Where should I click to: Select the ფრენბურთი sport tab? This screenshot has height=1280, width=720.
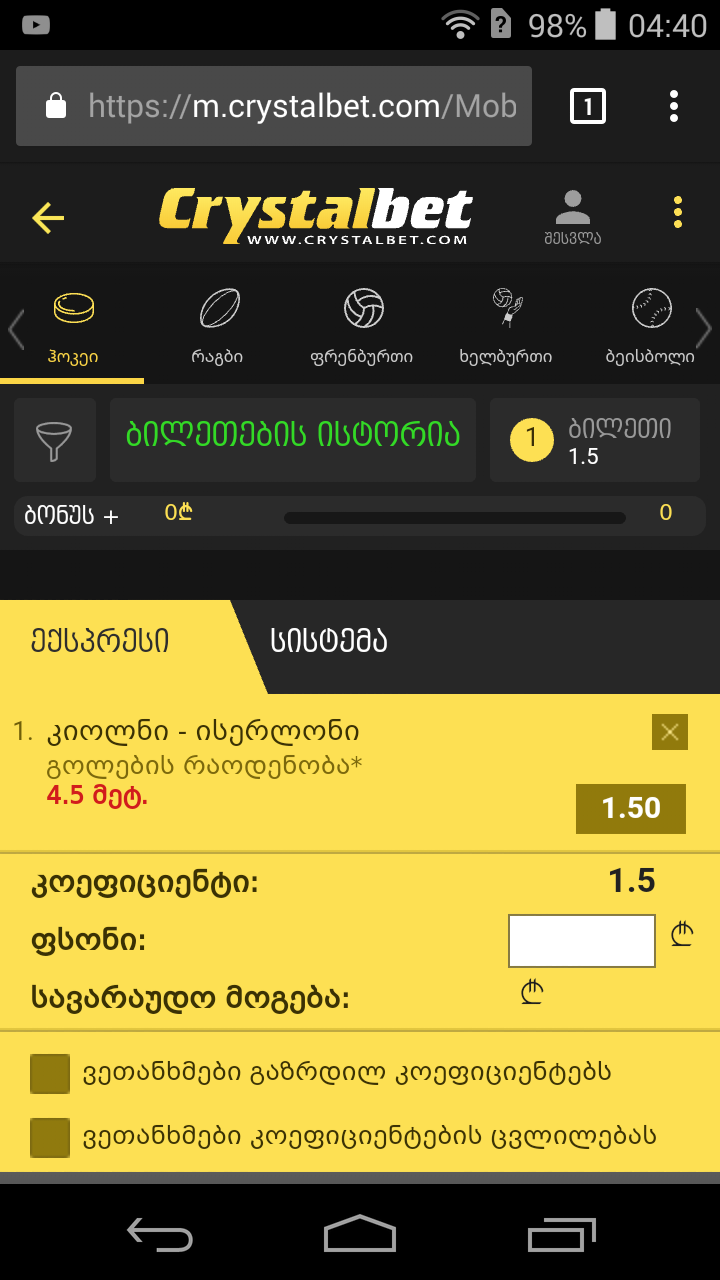click(362, 325)
